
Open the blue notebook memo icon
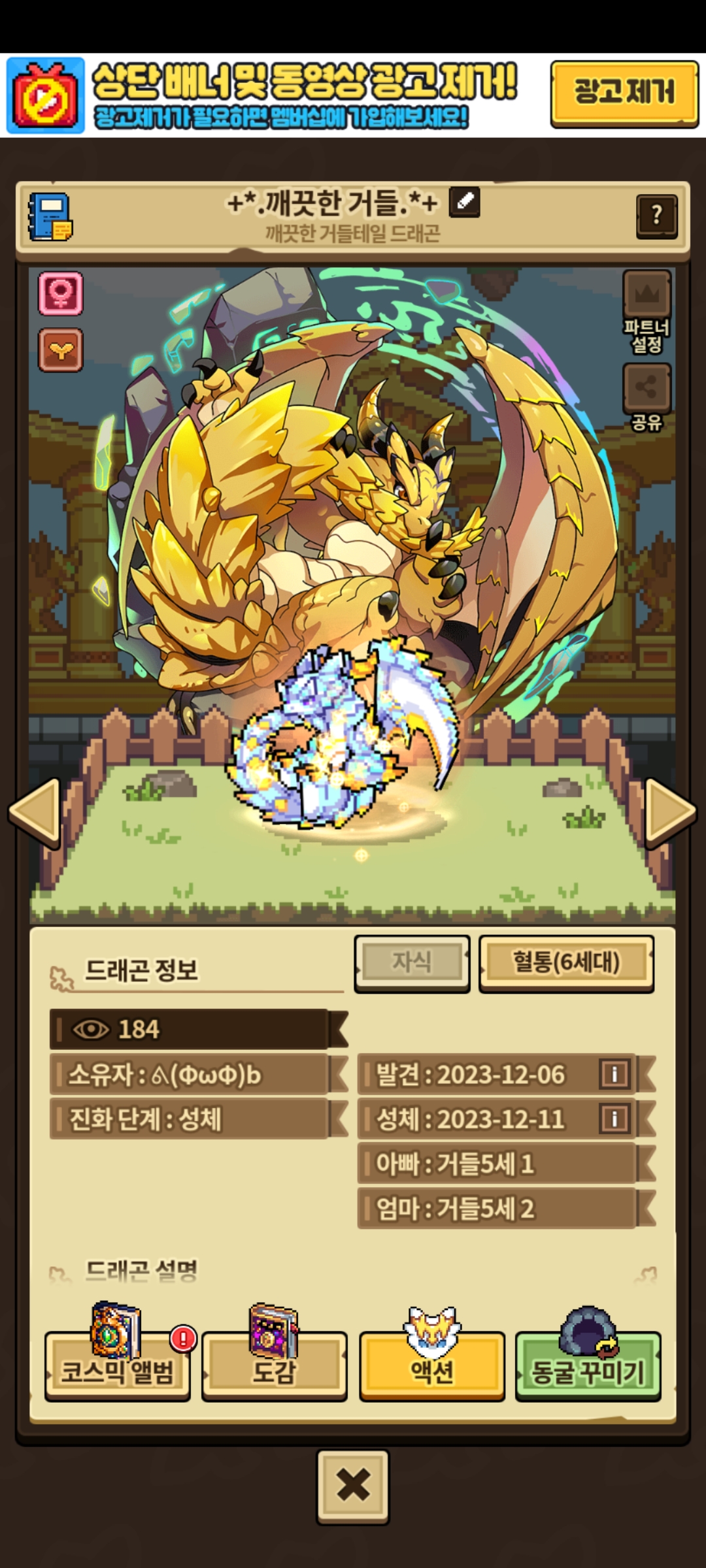(x=50, y=216)
